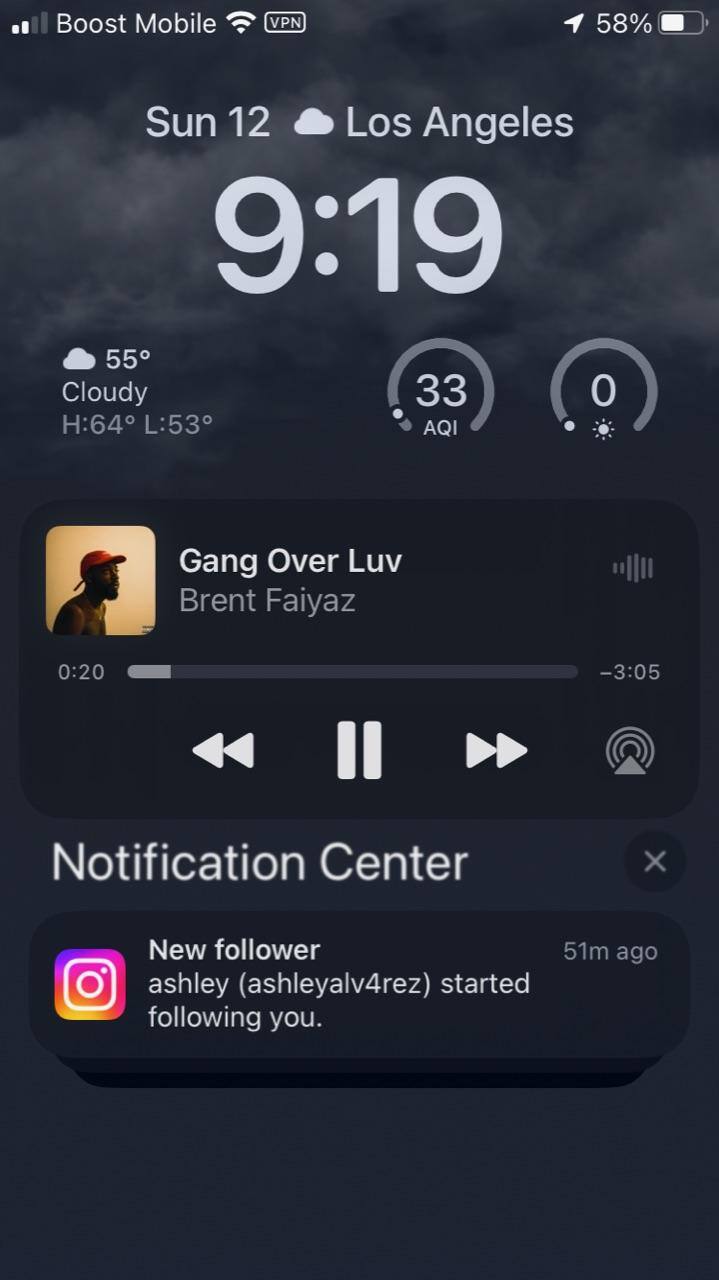Clear Notification Center with the X button
Viewport: 719px width, 1280px height.
(655, 862)
